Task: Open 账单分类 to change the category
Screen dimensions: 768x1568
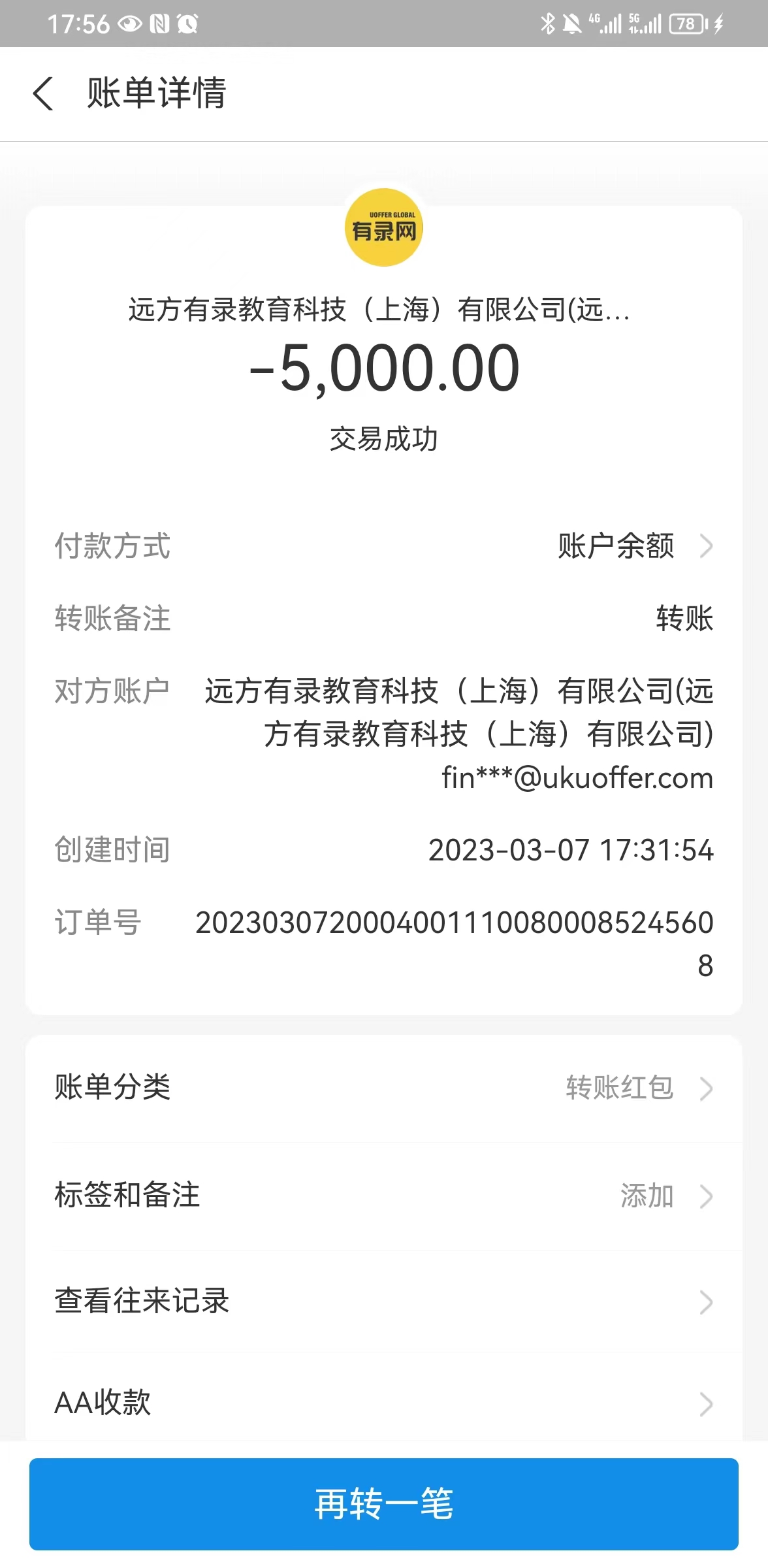Action: (383, 1088)
